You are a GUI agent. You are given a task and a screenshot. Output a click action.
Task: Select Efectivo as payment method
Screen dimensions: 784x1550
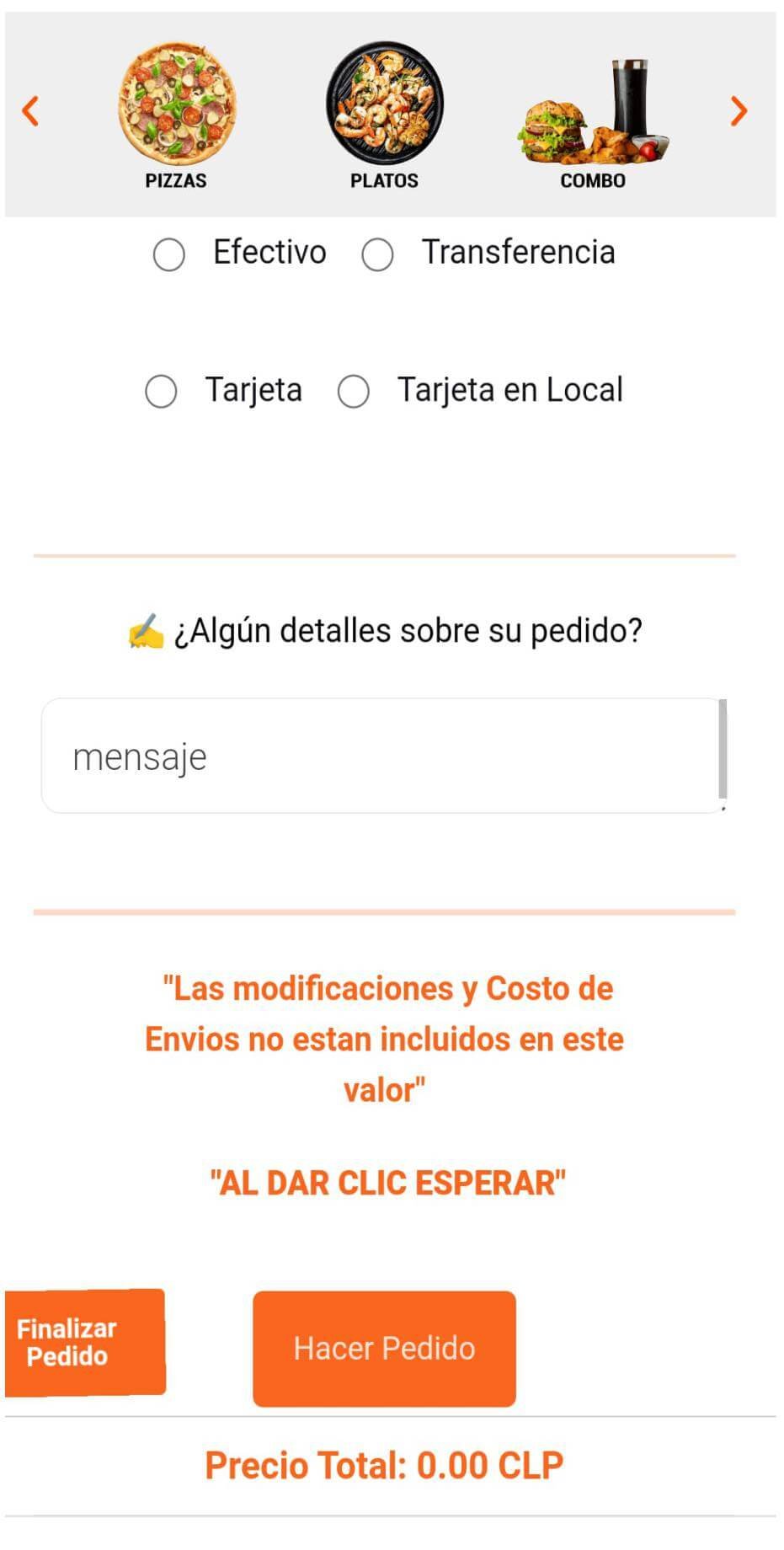point(169,254)
